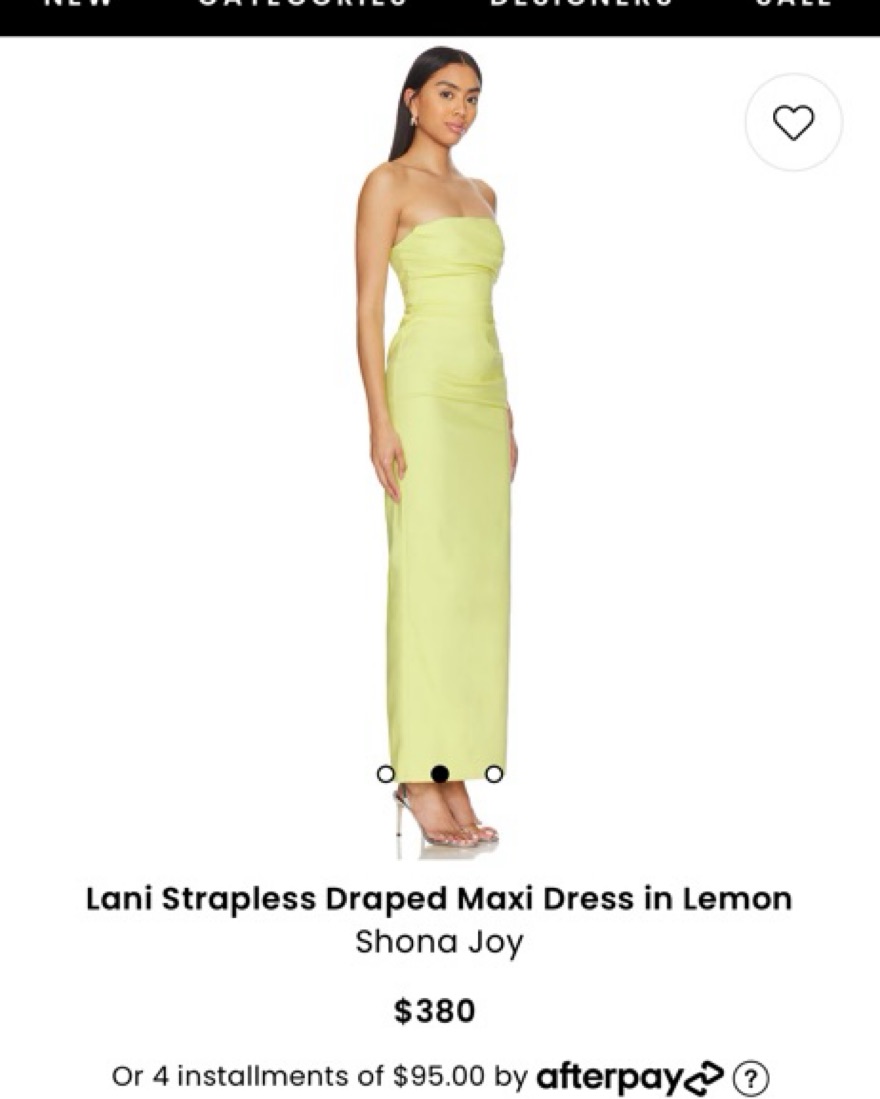Open Afterpay info question mark
Viewport: 880px width, 1099px height.
(x=751, y=1079)
